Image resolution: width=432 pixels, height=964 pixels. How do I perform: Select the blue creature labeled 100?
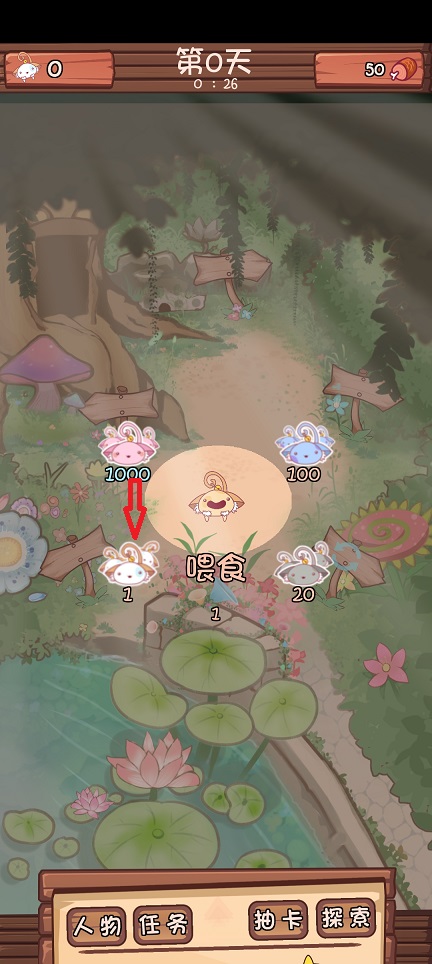(304, 444)
